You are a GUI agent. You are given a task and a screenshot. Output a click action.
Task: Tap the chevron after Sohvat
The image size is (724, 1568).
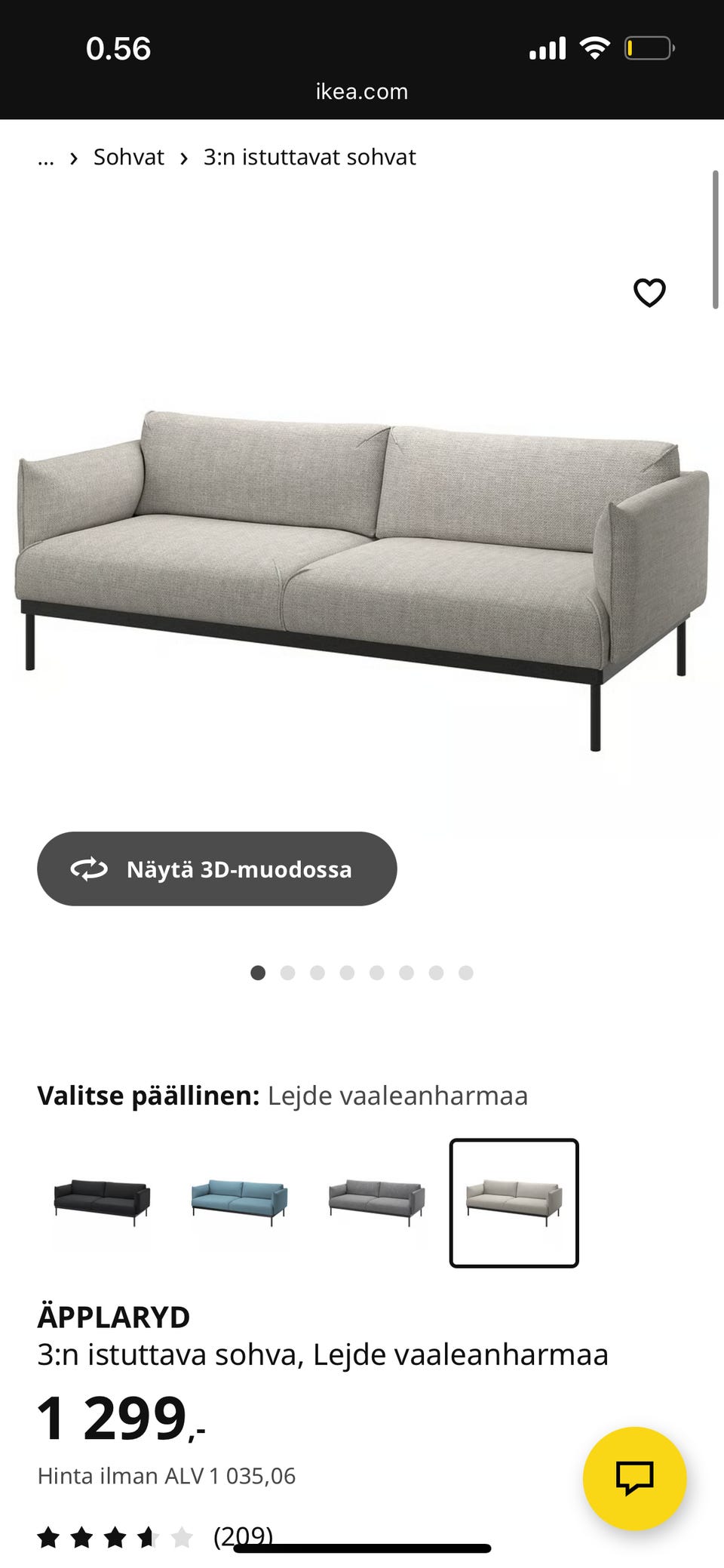[183, 157]
